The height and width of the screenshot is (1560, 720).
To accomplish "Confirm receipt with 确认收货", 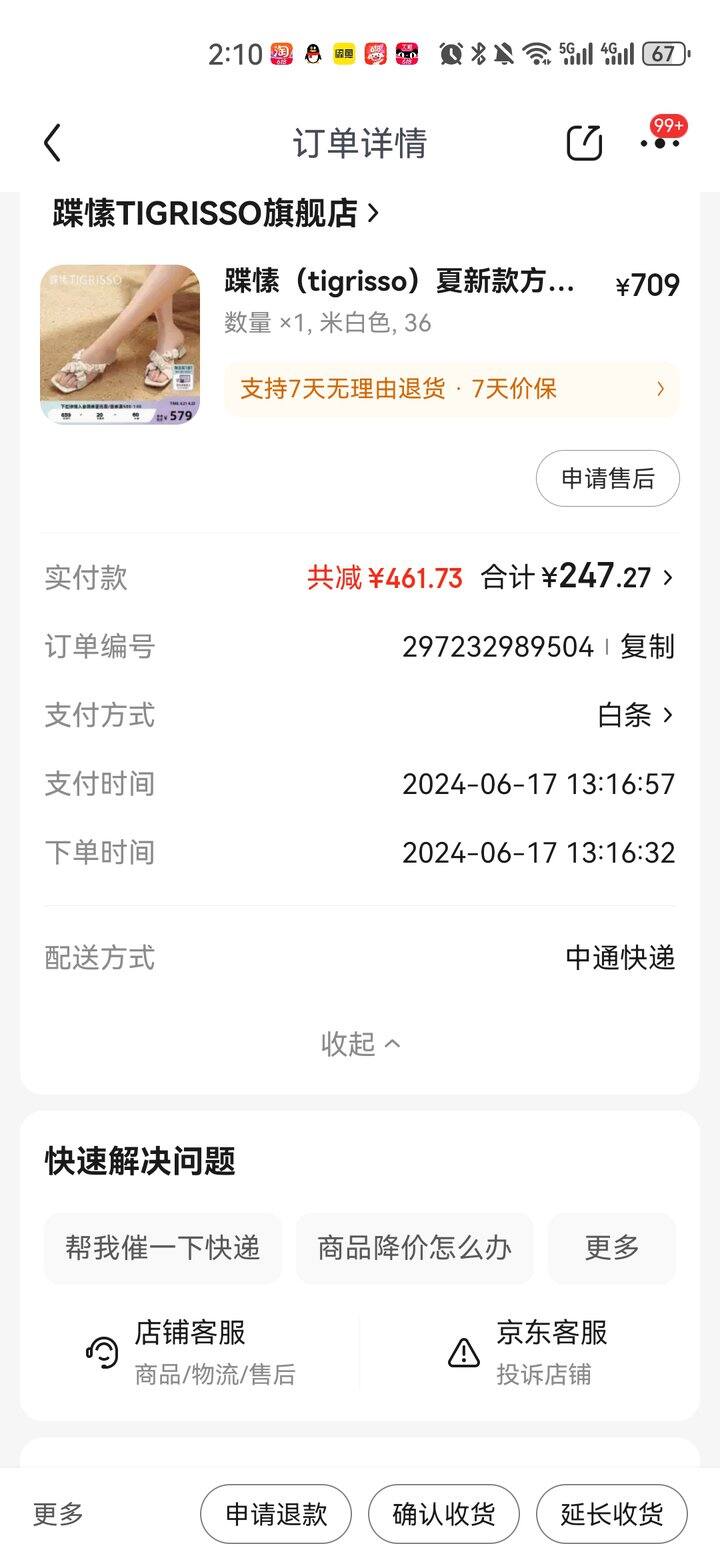I will (444, 1514).
